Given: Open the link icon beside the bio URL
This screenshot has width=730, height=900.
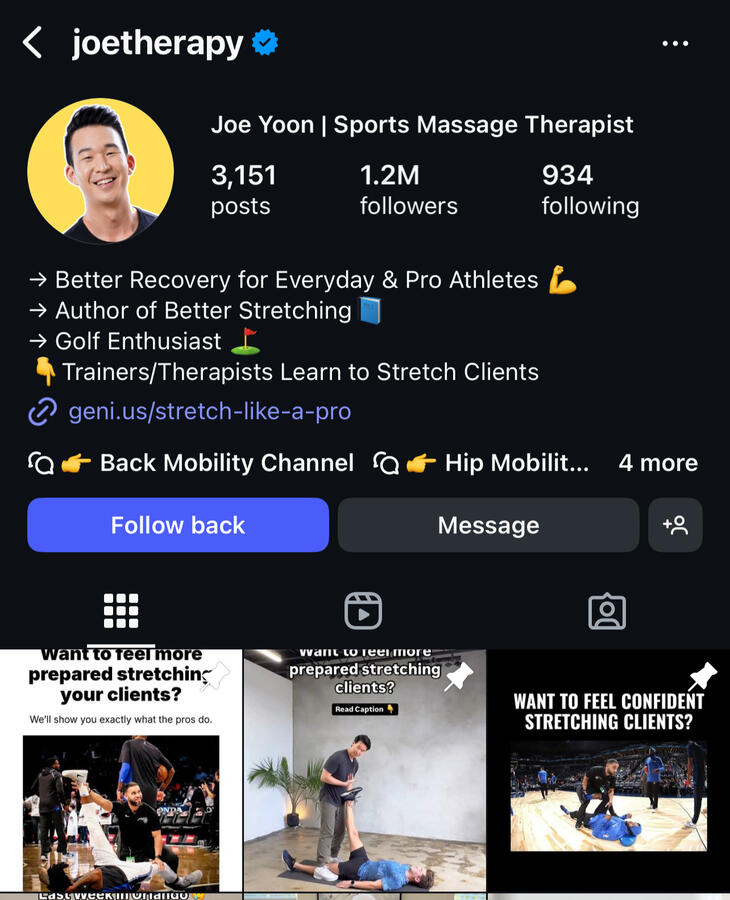Looking at the screenshot, I should [41, 411].
